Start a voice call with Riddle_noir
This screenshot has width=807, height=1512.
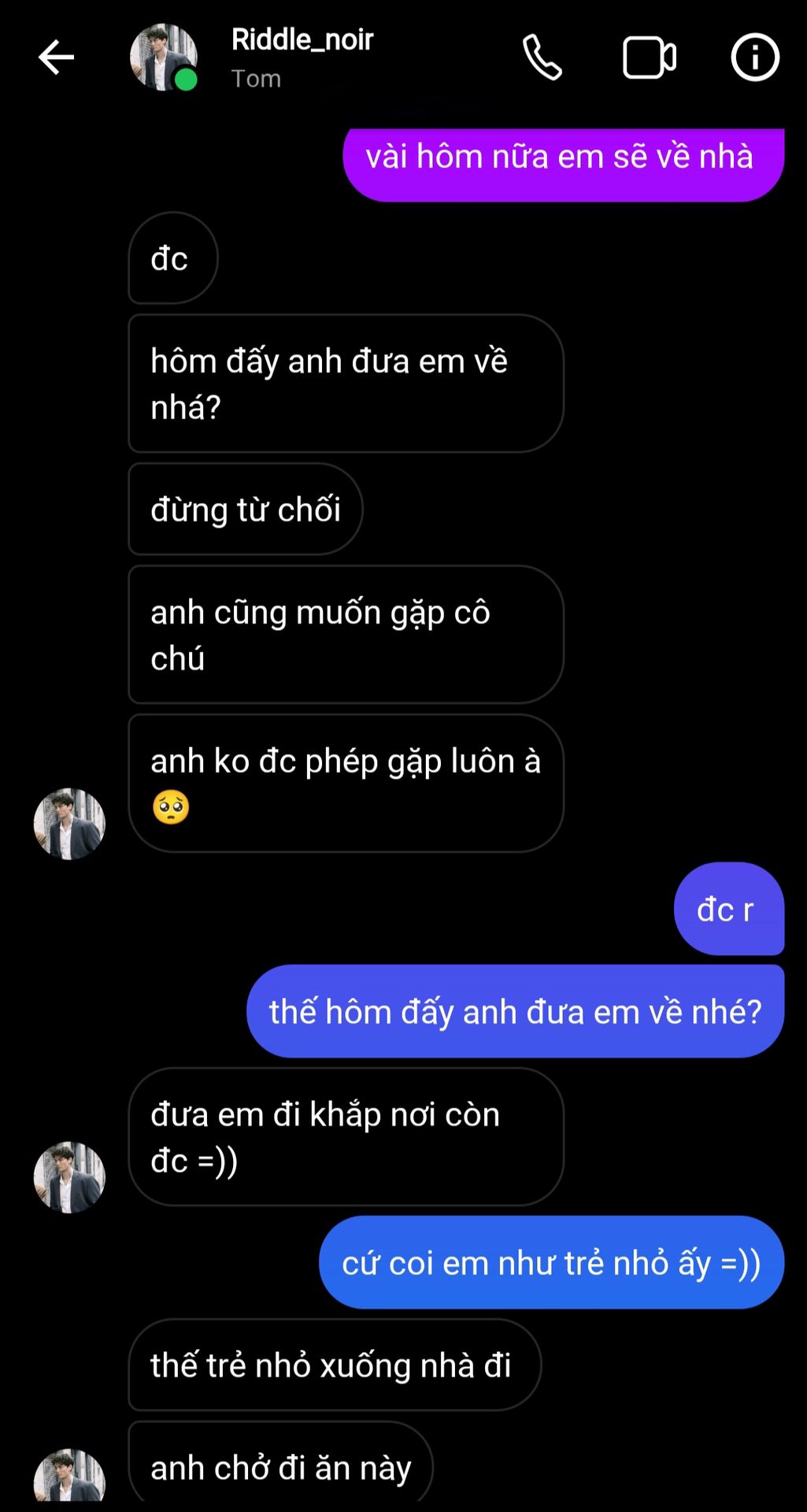pyautogui.click(x=542, y=57)
